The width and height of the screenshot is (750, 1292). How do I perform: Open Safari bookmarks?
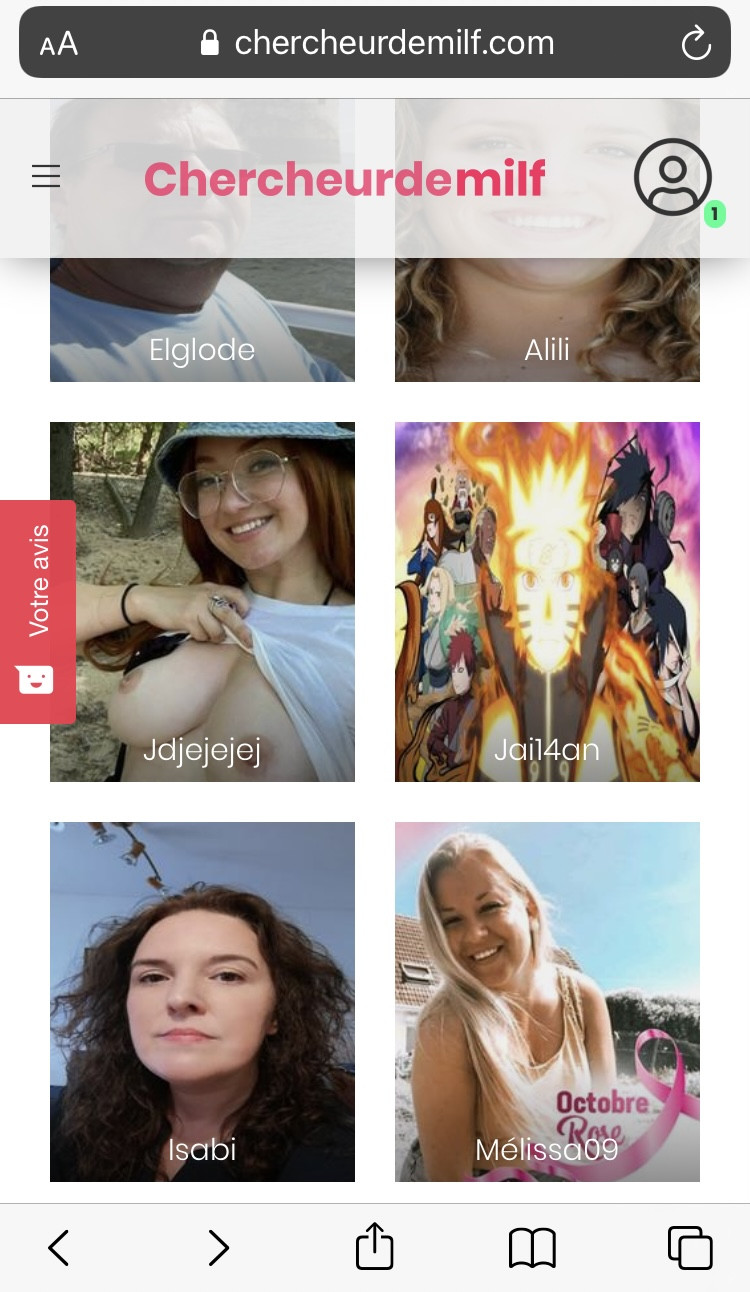[x=532, y=1247]
